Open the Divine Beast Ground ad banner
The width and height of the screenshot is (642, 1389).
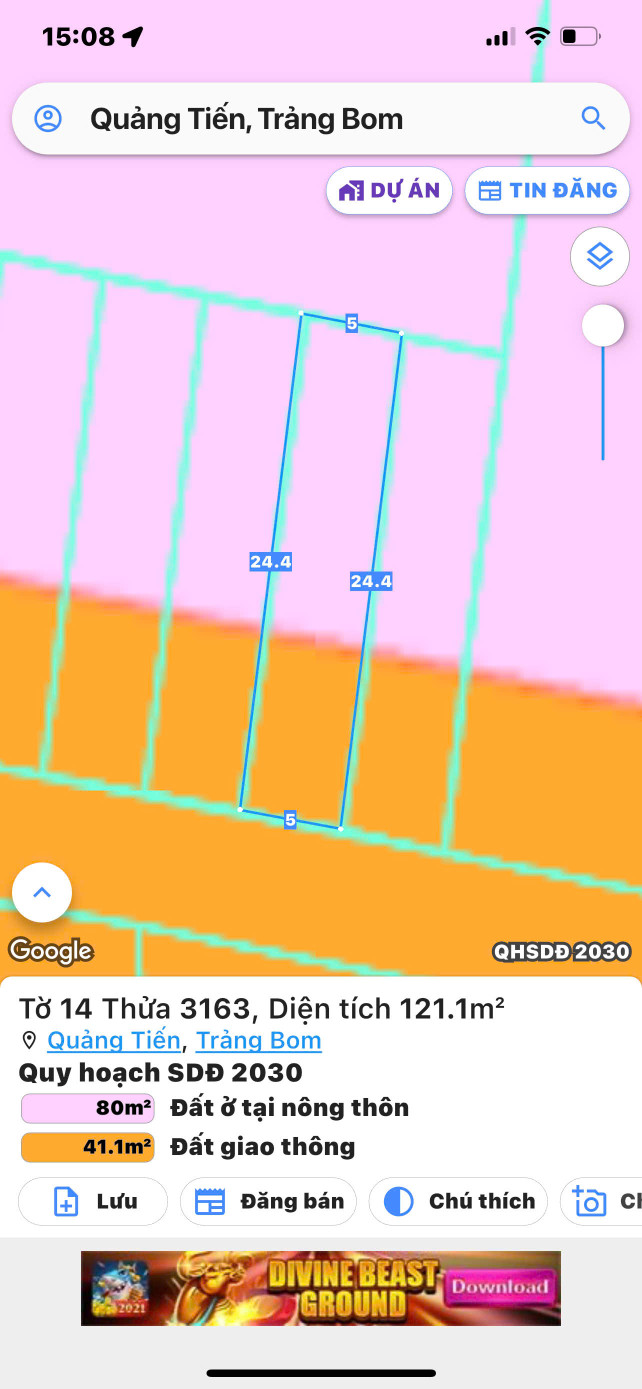click(x=320, y=1288)
